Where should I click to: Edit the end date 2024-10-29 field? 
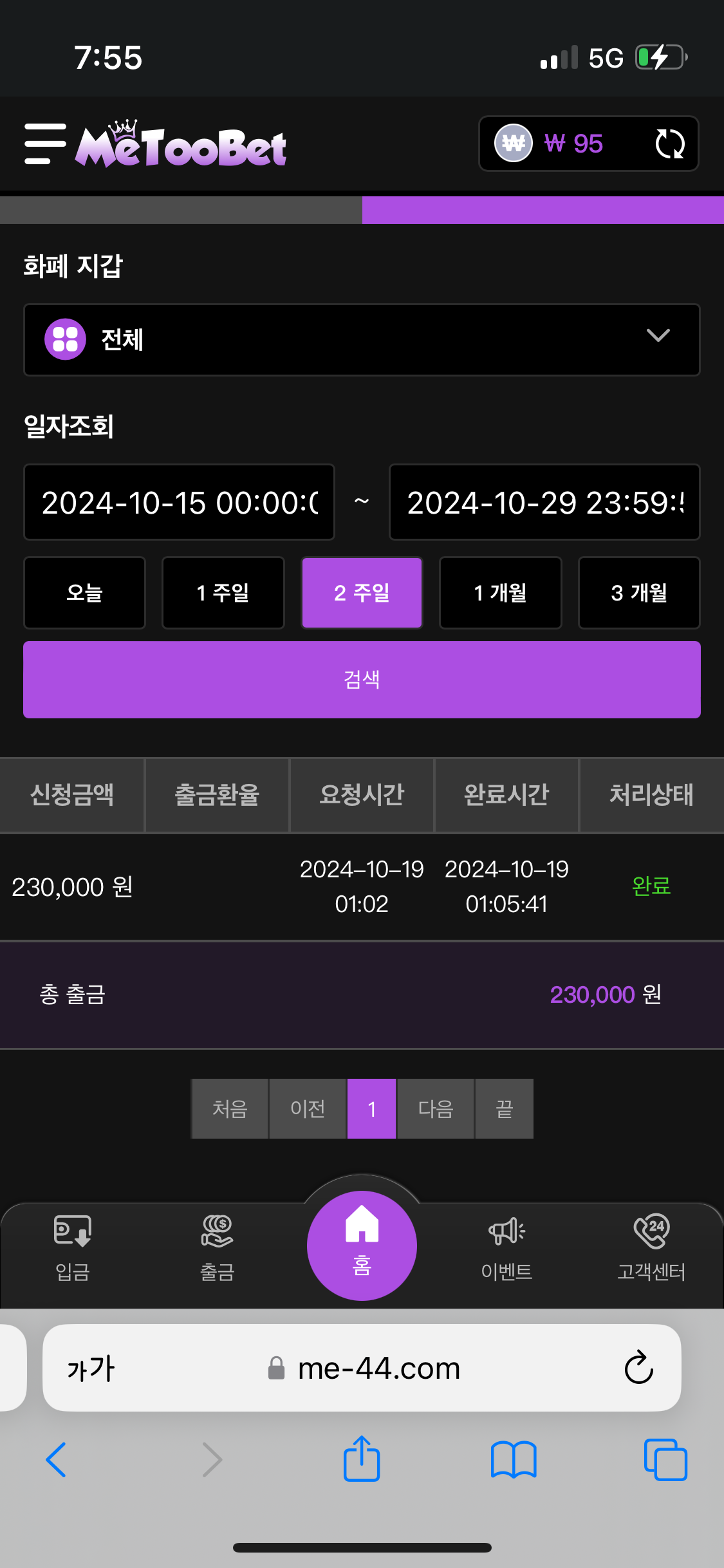tap(544, 502)
